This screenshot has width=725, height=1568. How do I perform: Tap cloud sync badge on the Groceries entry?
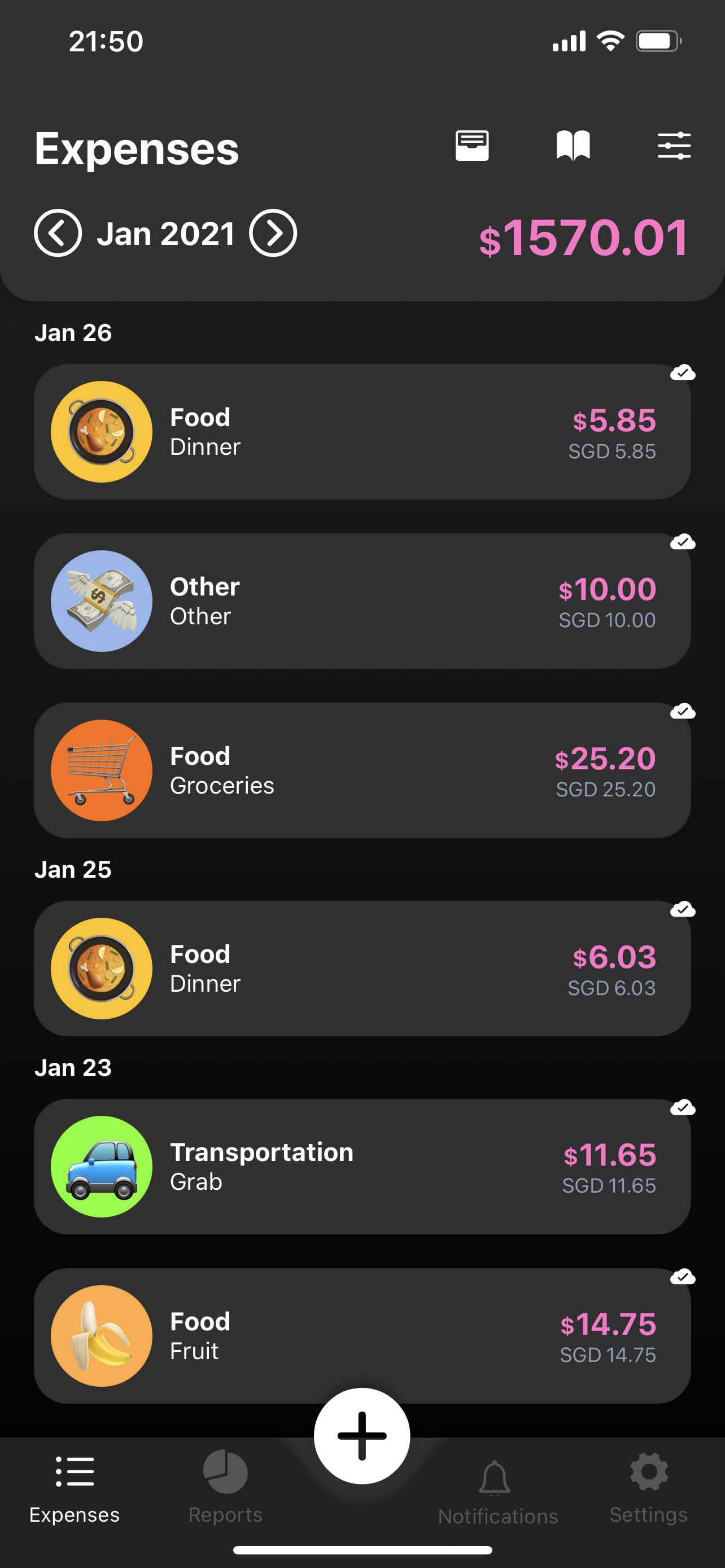pos(683,712)
